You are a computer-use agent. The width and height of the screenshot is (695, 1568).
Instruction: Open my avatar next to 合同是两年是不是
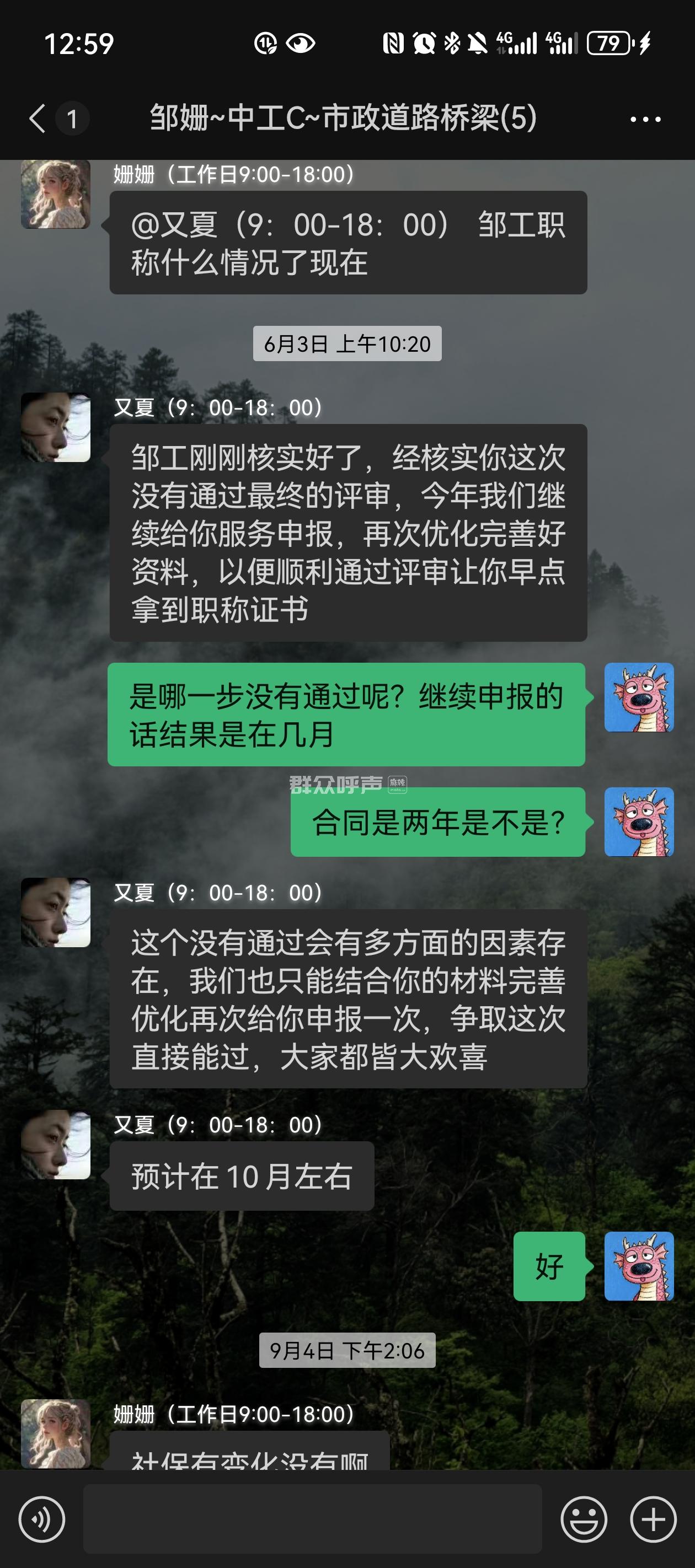coord(638,821)
